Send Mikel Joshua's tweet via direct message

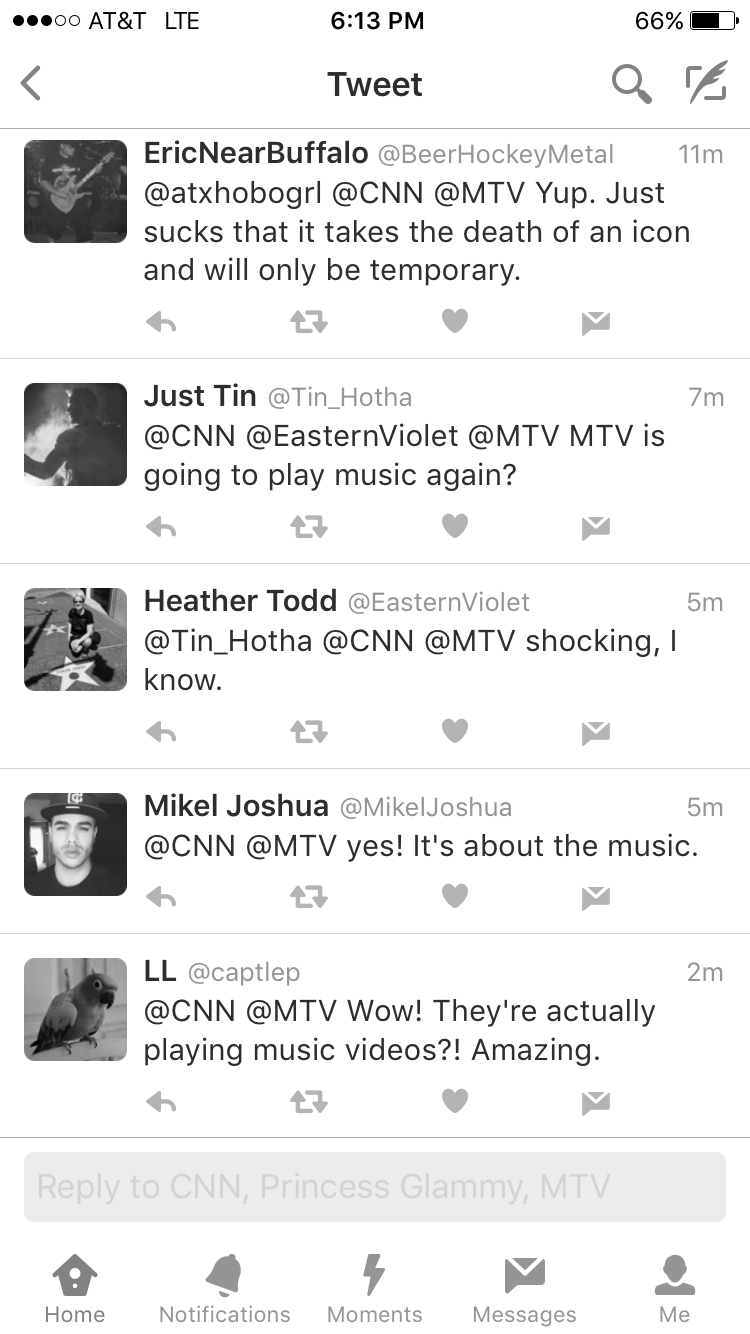coord(596,897)
